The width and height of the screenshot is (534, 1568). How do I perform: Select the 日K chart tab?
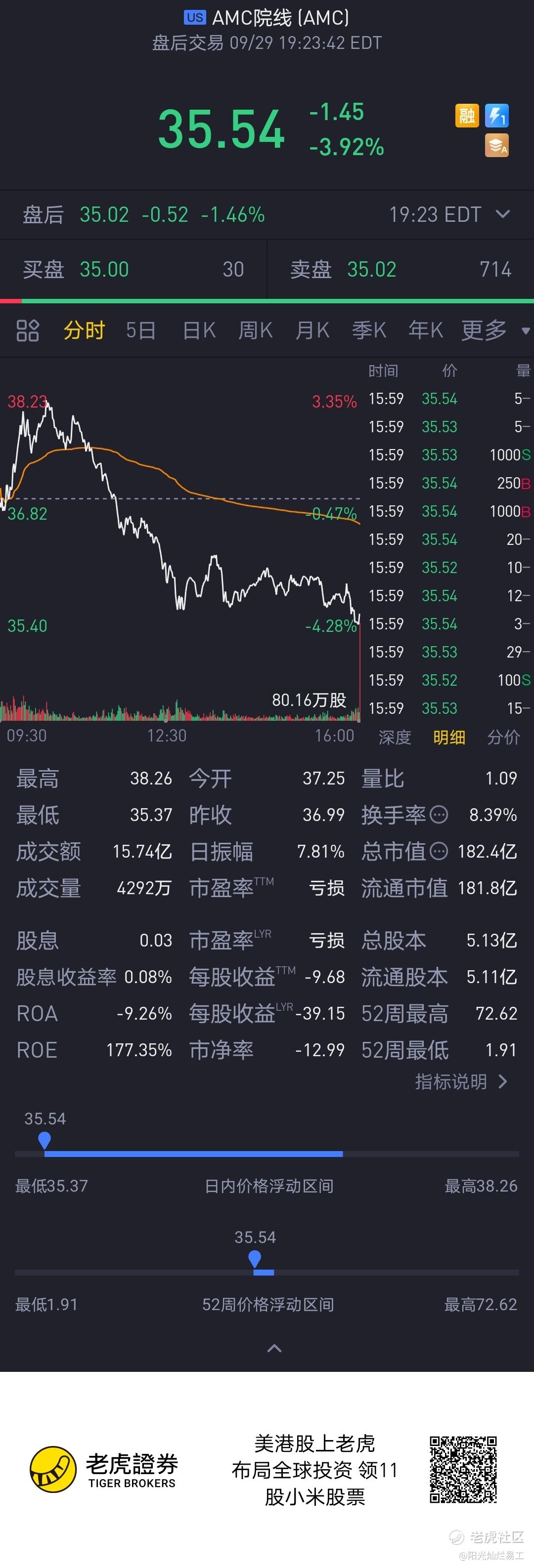[199, 330]
